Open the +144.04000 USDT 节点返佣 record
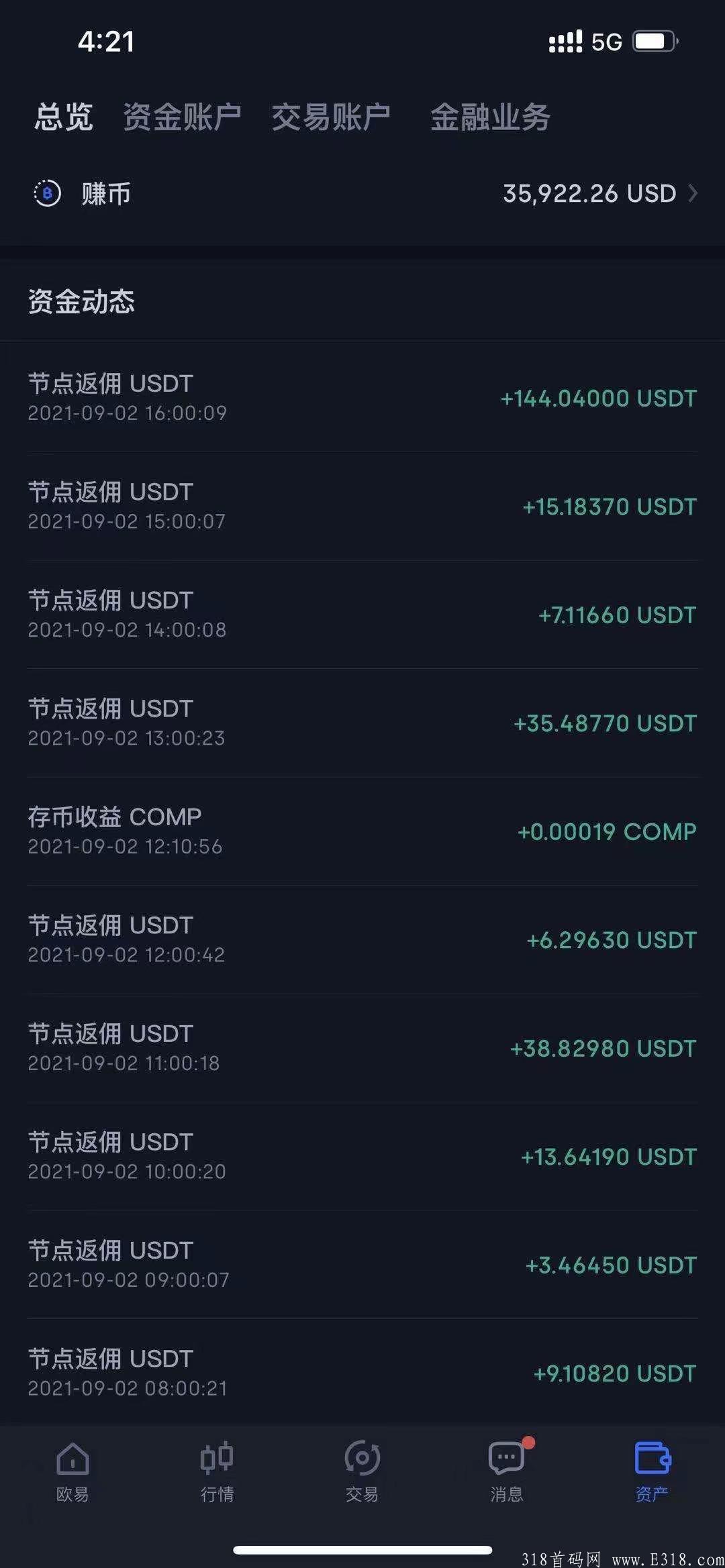Viewport: 725px width, 1568px height. (362, 397)
